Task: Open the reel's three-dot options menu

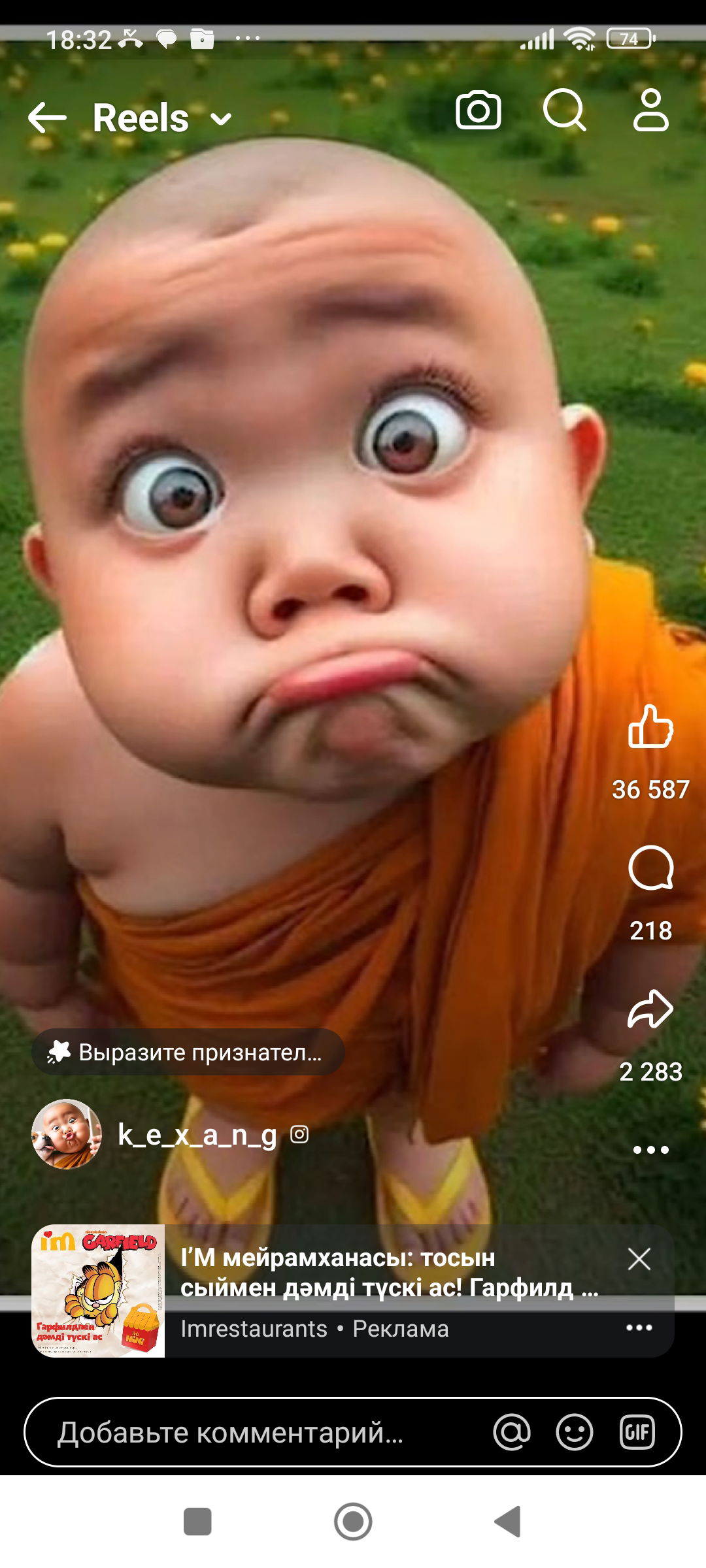Action: 650,1150
